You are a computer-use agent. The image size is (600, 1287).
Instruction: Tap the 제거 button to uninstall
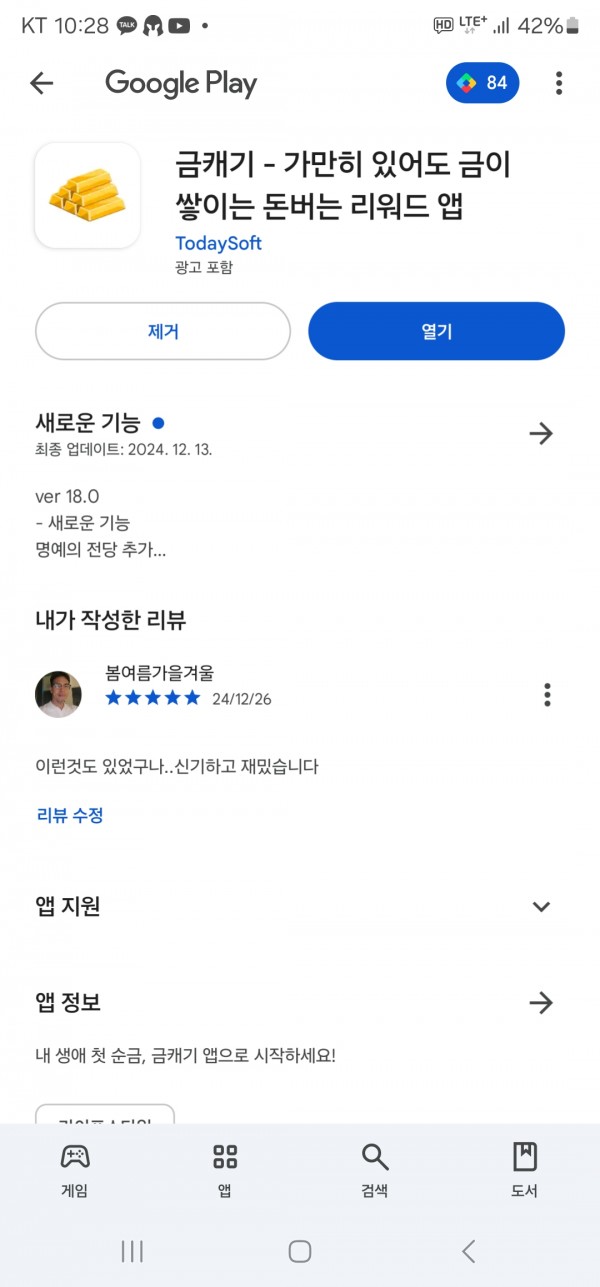click(x=163, y=331)
